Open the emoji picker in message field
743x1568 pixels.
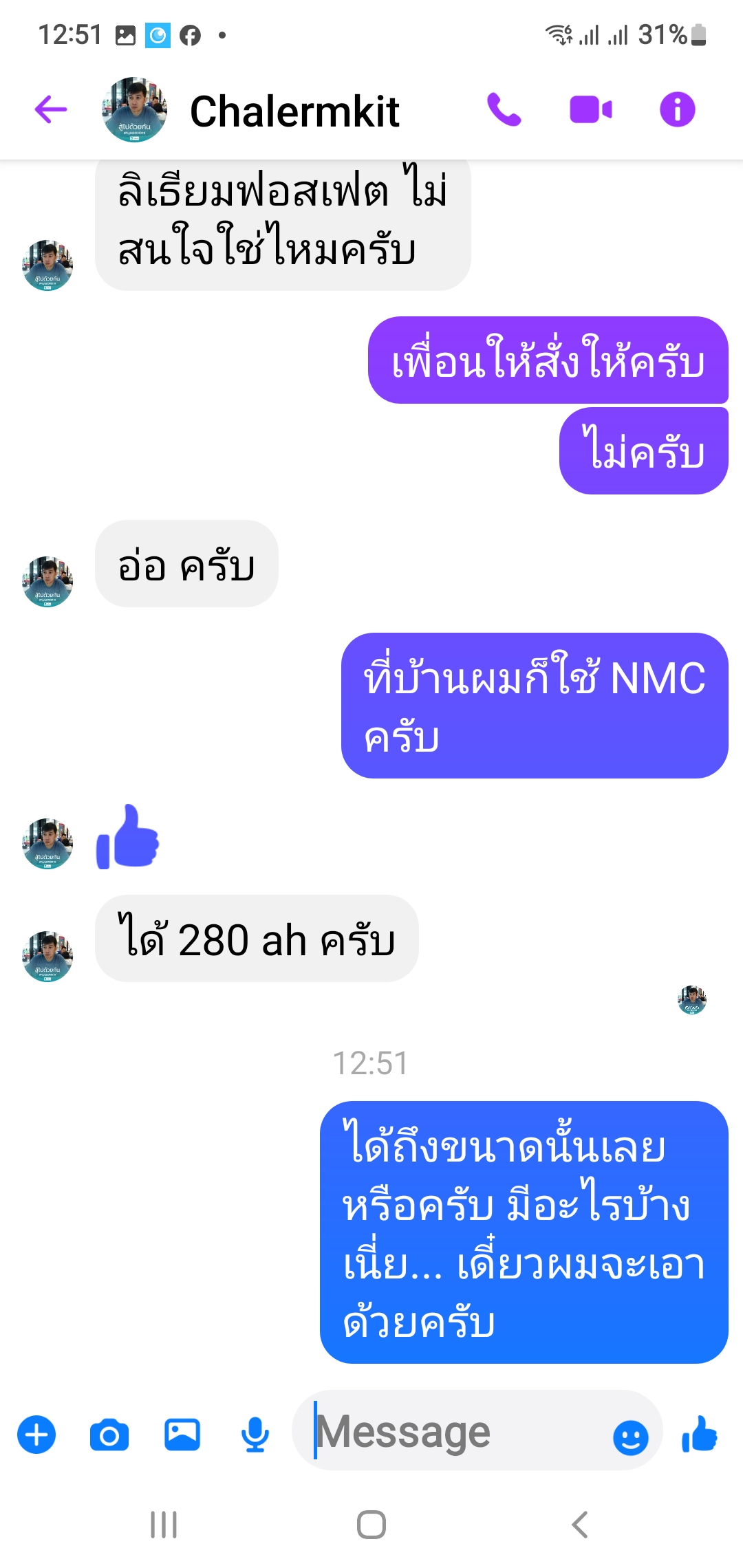coord(630,1437)
